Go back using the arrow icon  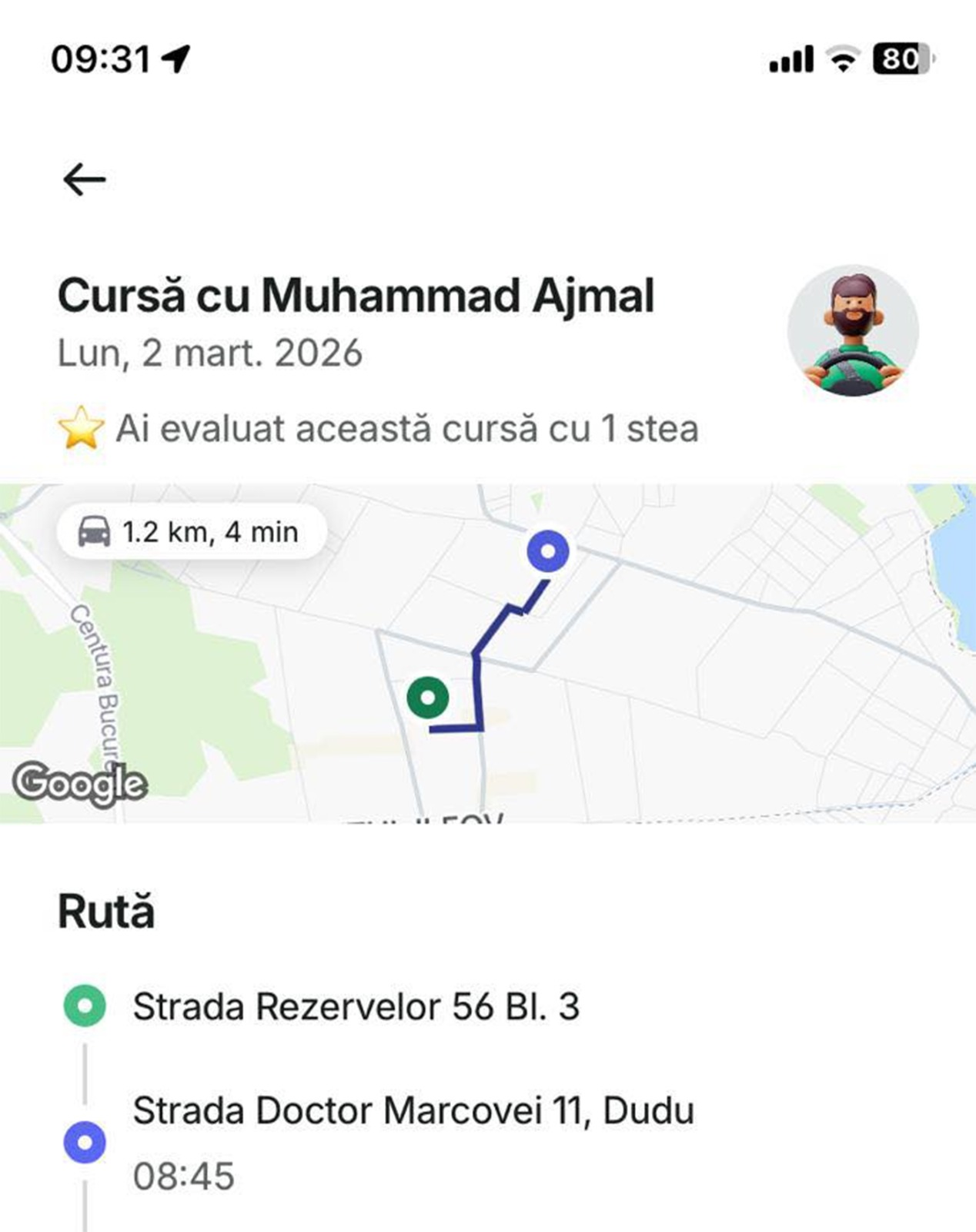tap(84, 179)
